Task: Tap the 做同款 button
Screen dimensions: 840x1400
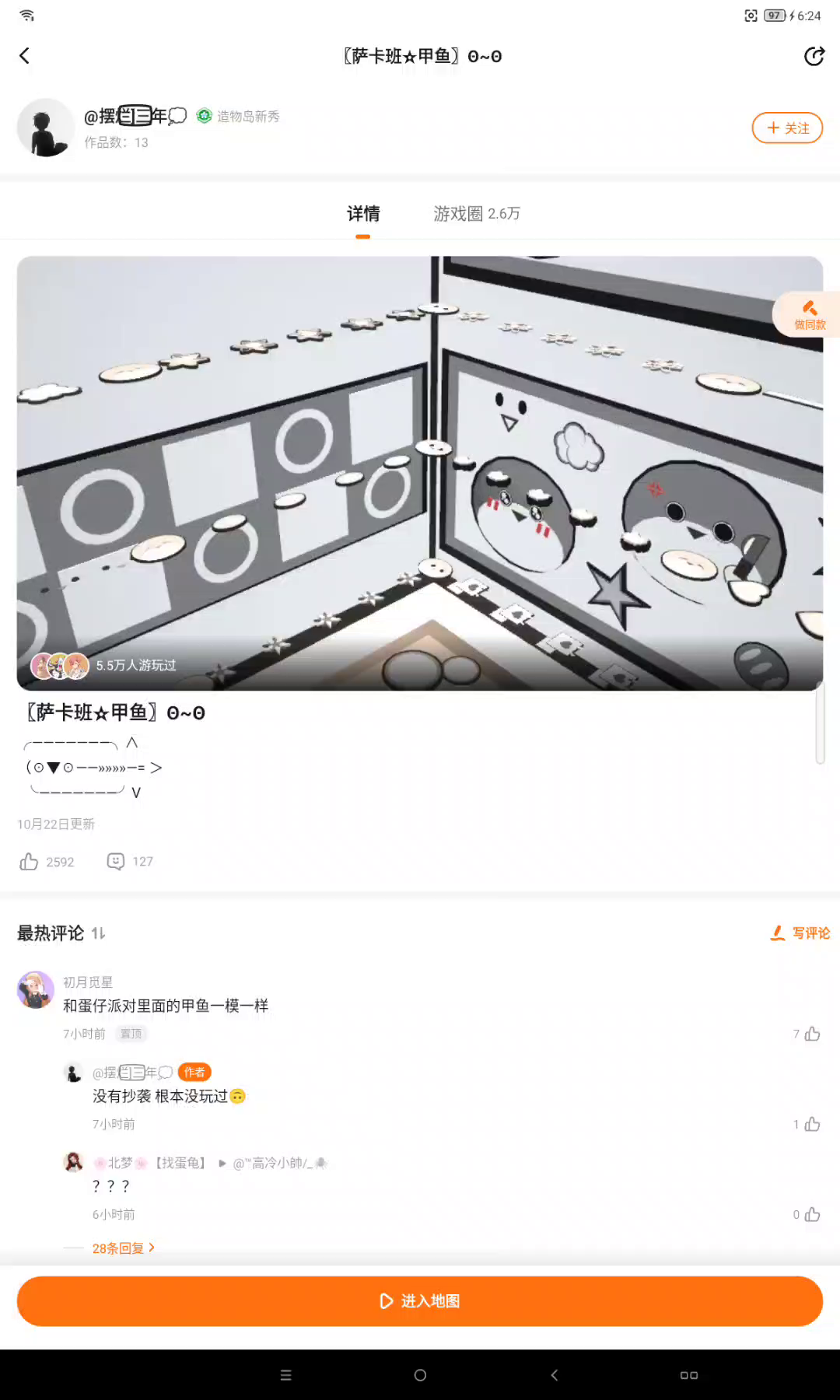Action: pos(809,314)
